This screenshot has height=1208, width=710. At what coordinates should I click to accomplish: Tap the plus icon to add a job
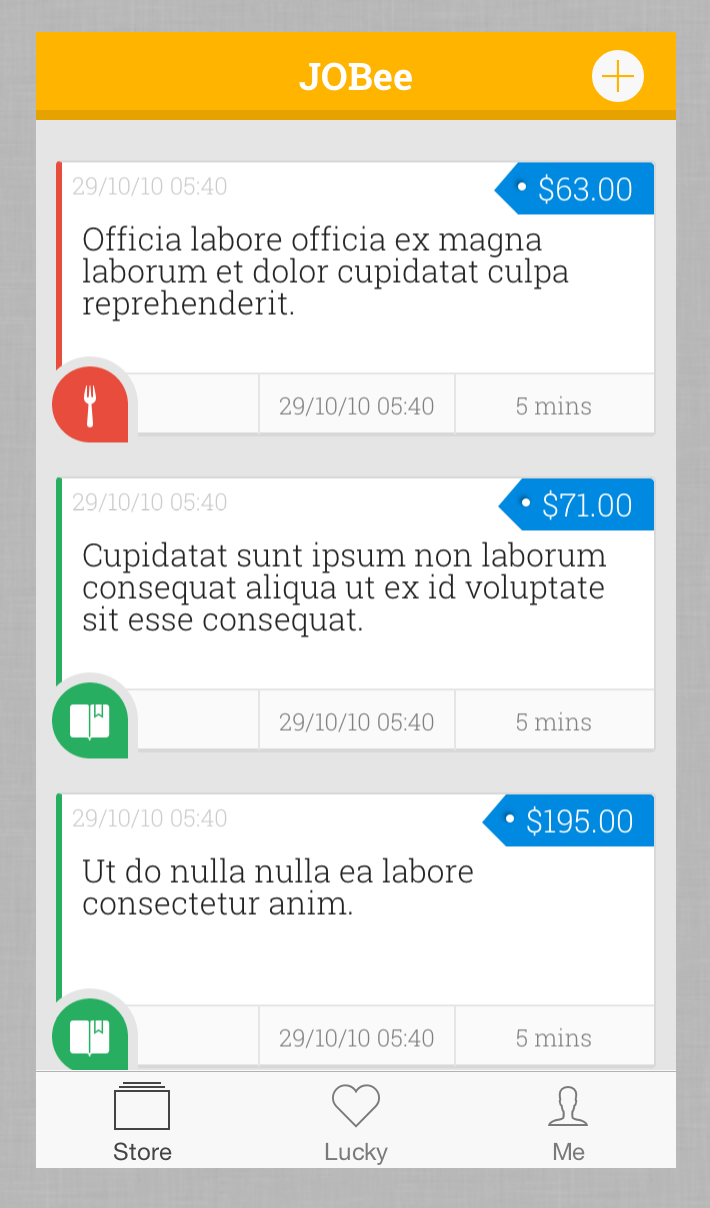pos(617,76)
